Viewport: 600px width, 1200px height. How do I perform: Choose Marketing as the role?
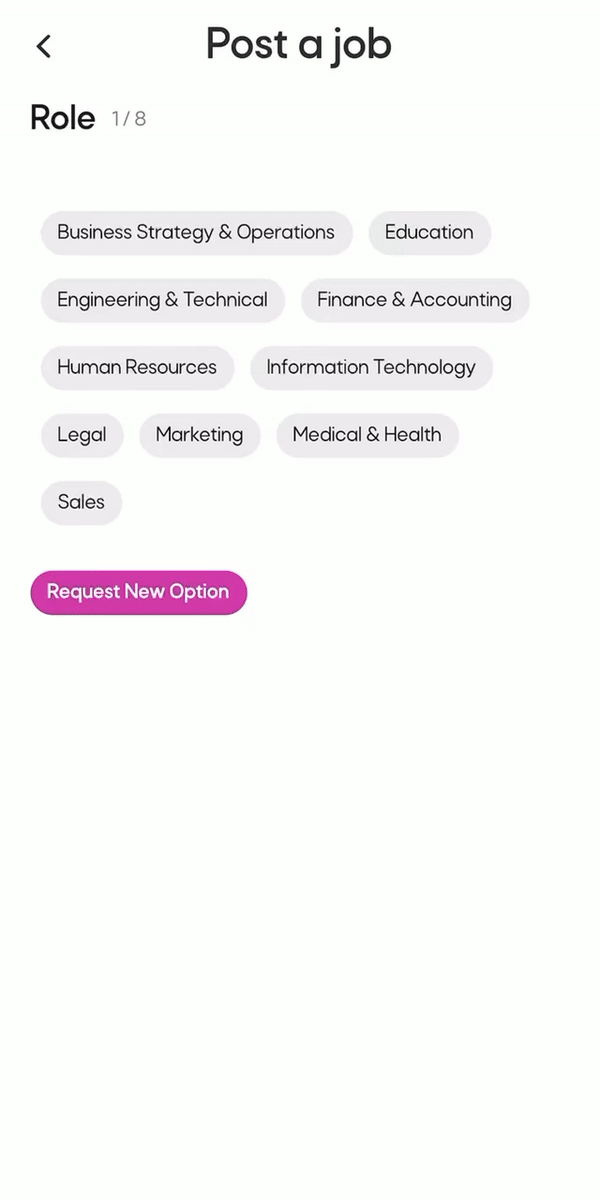click(x=199, y=435)
